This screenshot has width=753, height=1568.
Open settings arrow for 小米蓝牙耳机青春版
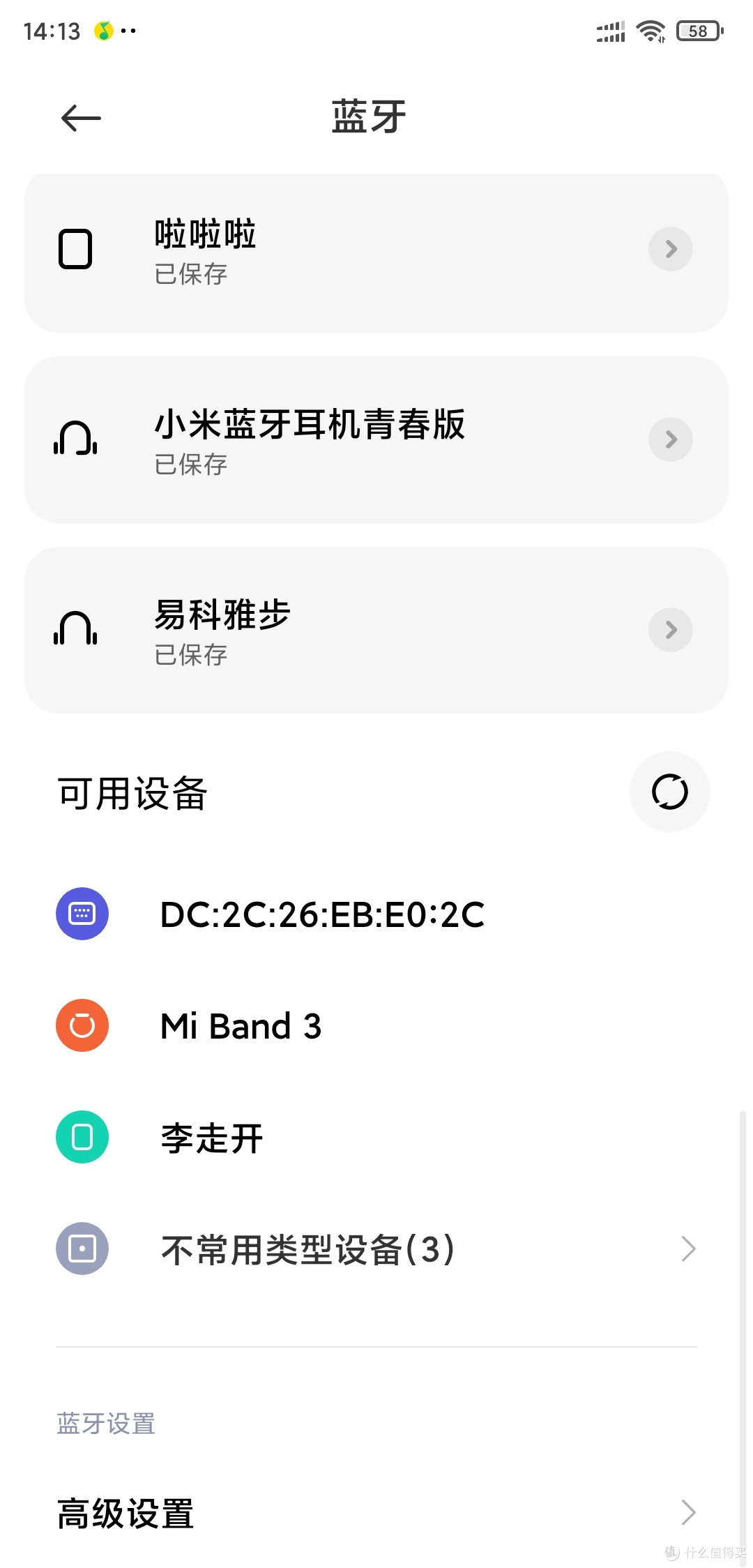669,439
